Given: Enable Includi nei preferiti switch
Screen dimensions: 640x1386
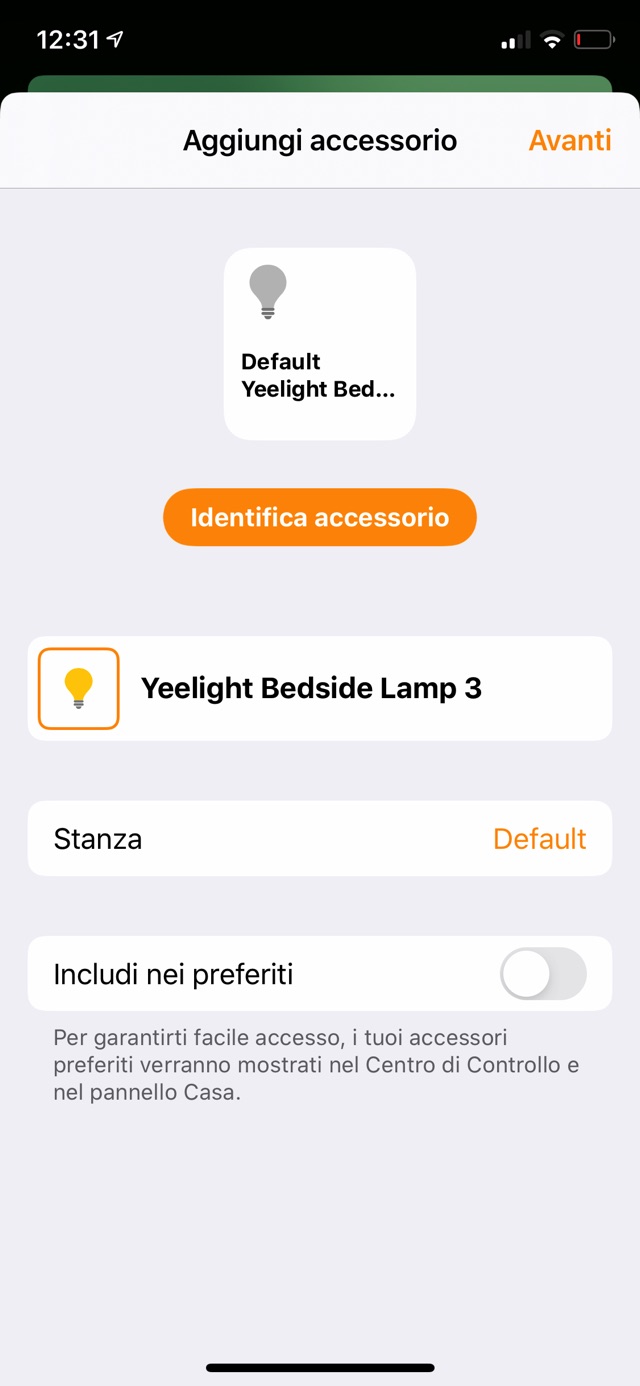Looking at the screenshot, I should 543,974.
